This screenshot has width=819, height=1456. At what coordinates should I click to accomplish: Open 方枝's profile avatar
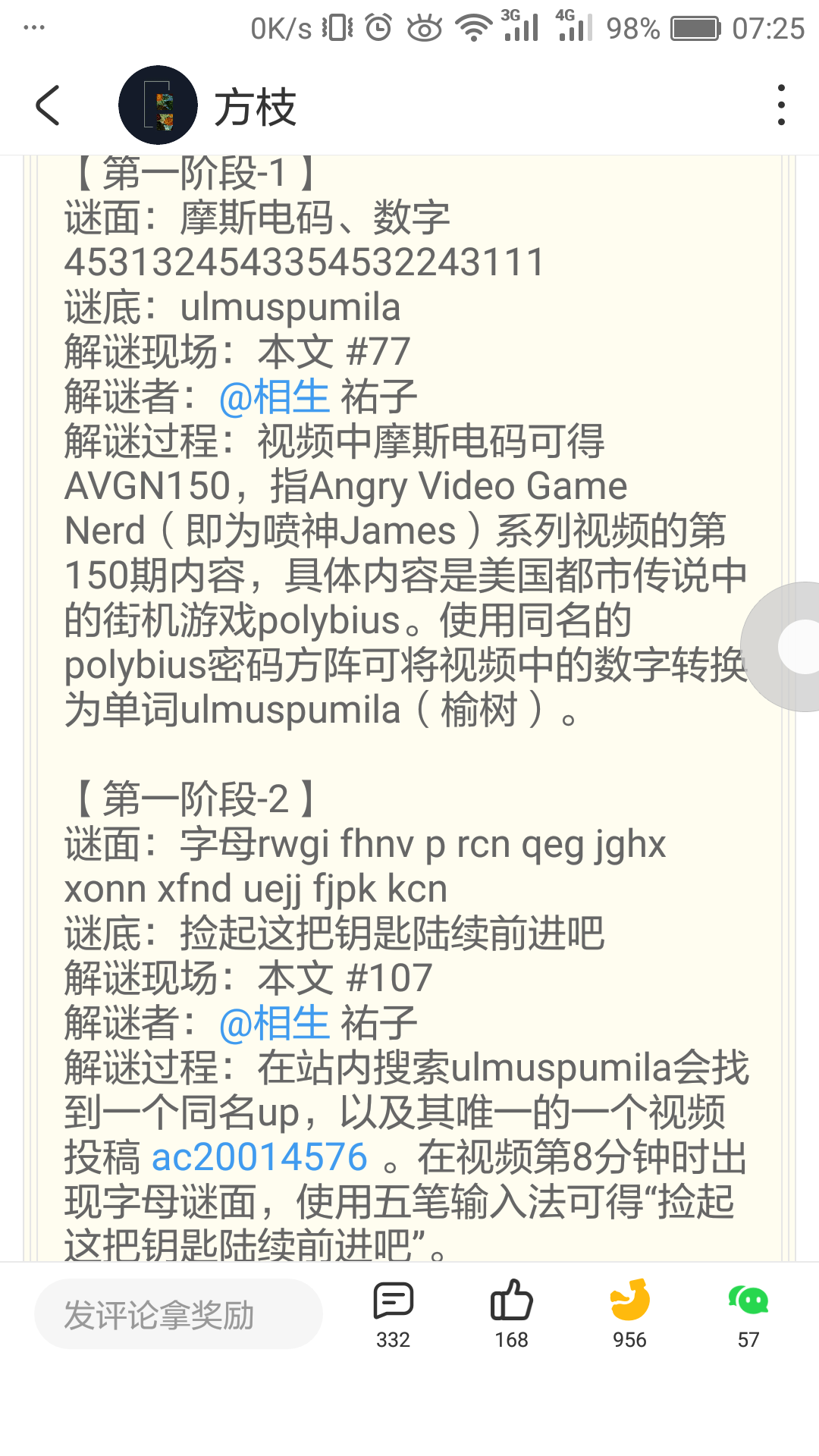(158, 105)
